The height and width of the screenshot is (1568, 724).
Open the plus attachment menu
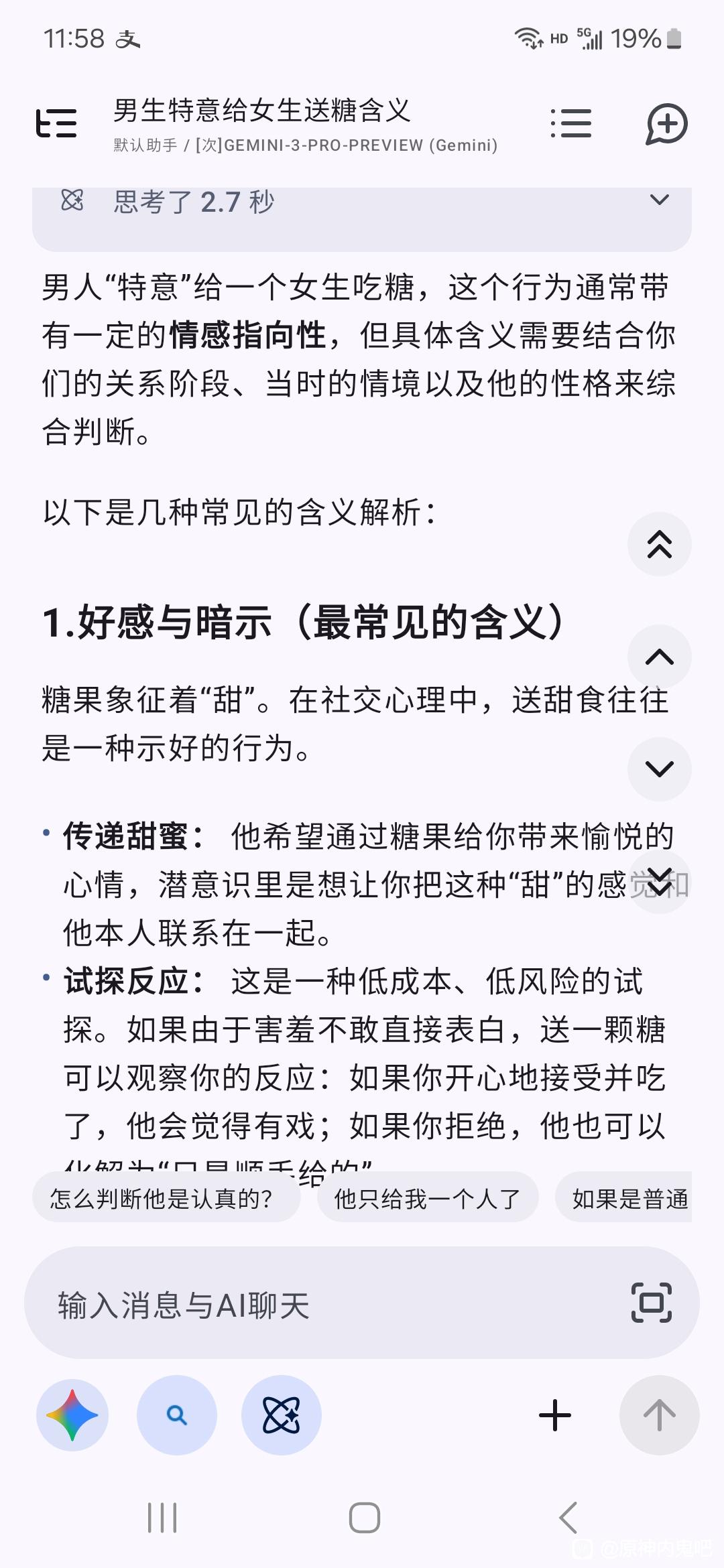click(x=554, y=1415)
